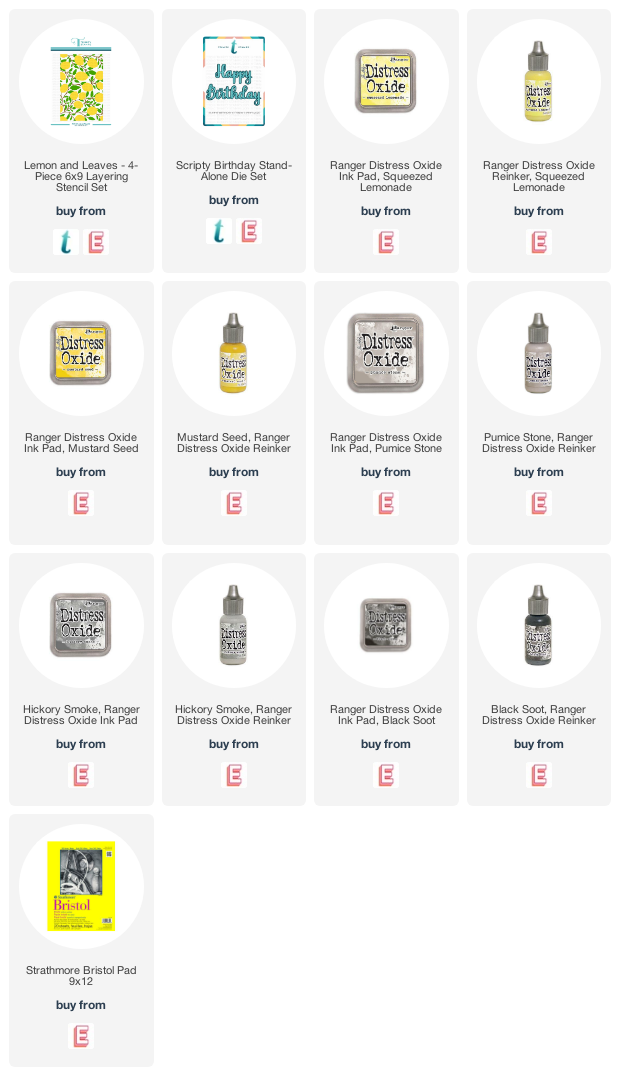Buy the Mustard Seed reinker from the 'E' store
This screenshot has width=620, height=1087.
[x=234, y=503]
